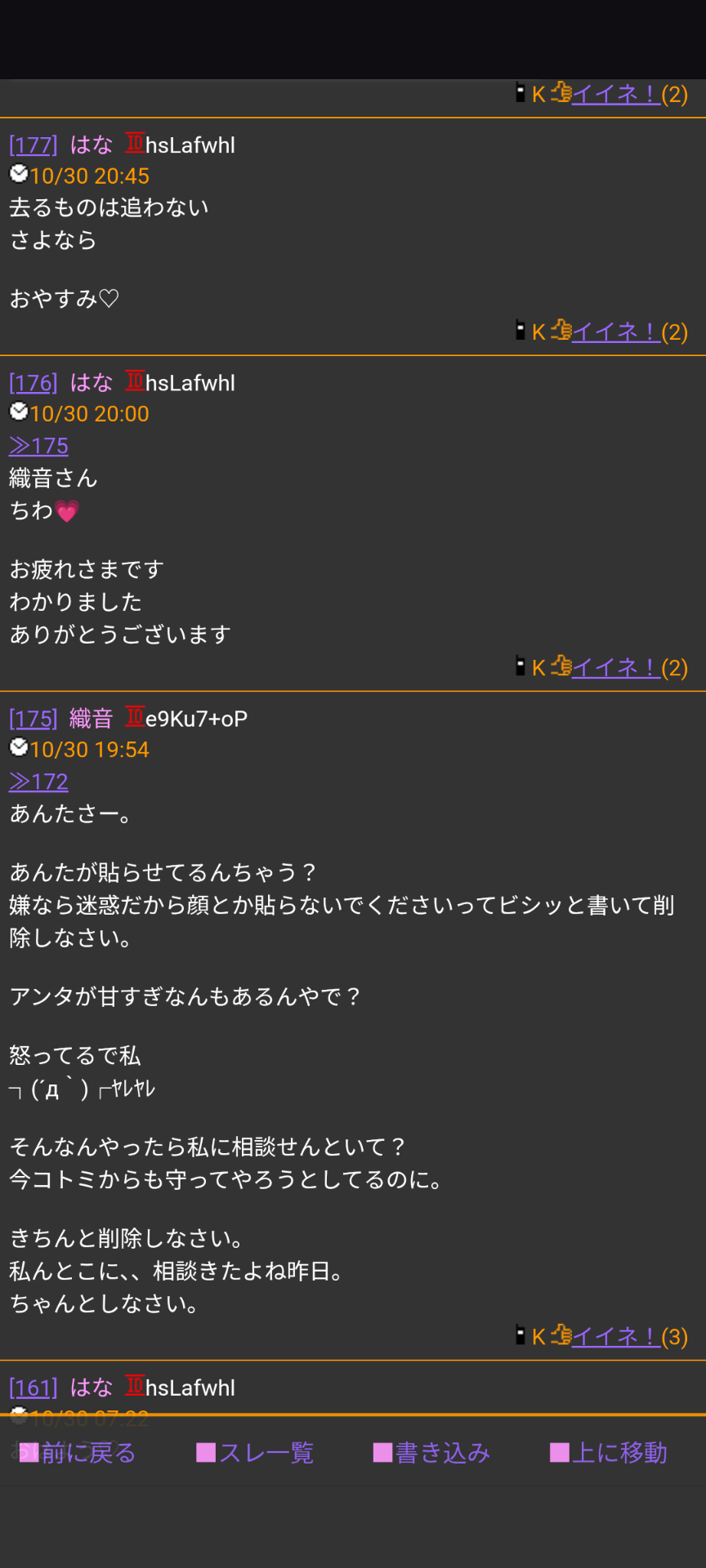The height and width of the screenshot is (1568, 706).
Task: Open the スレ一覧 thread list
Action: coord(256,1453)
